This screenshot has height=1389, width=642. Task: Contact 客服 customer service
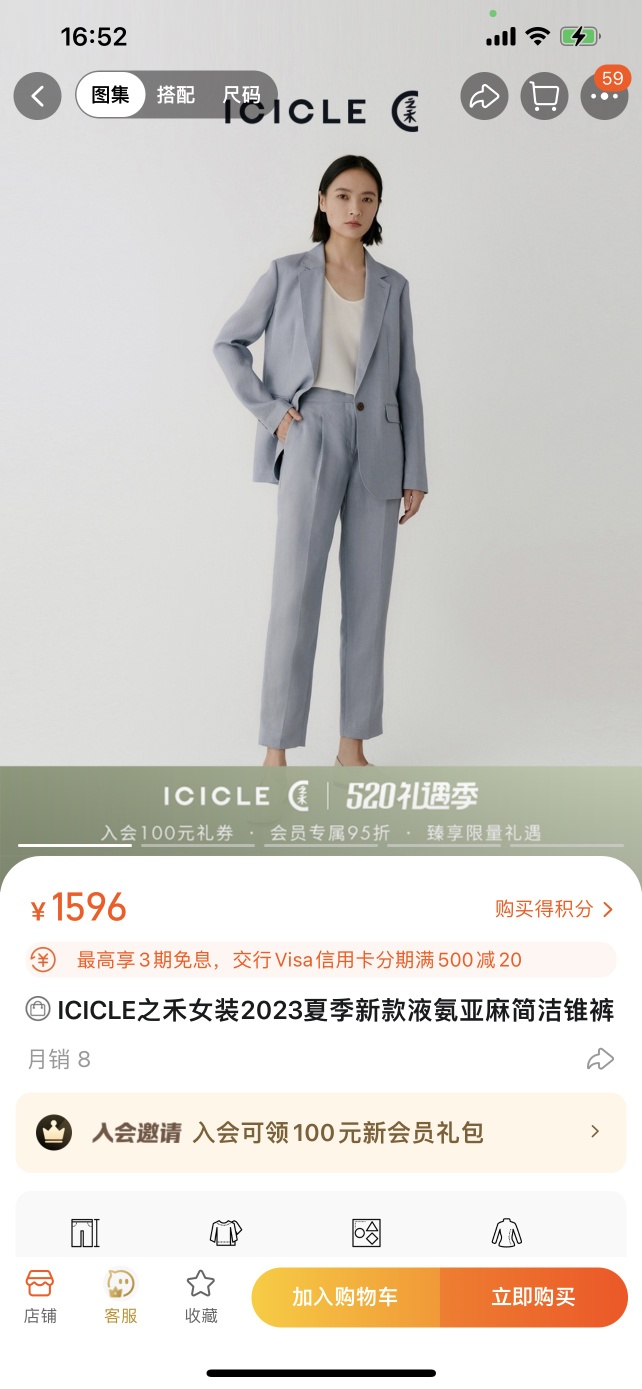click(x=121, y=1297)
